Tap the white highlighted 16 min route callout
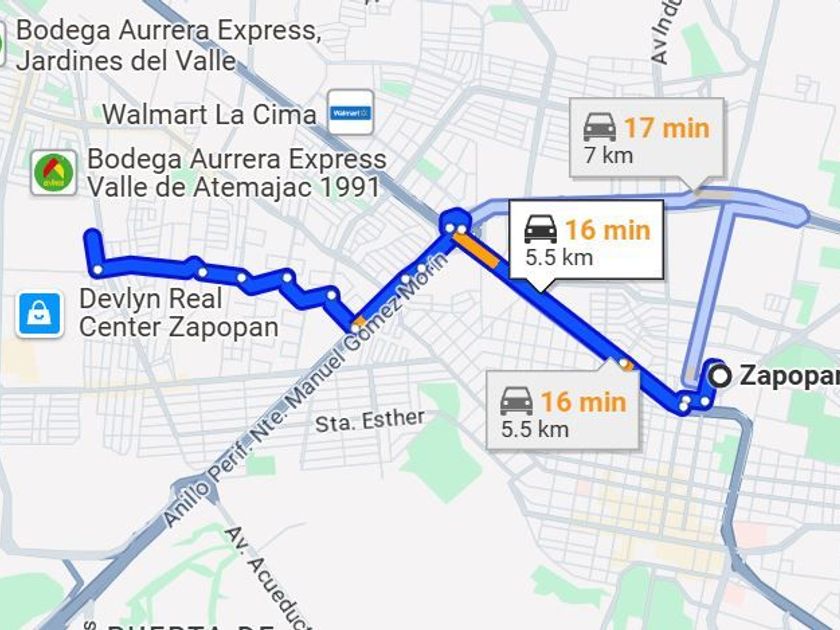Screen dimensions: 840x630 [586, 241]
